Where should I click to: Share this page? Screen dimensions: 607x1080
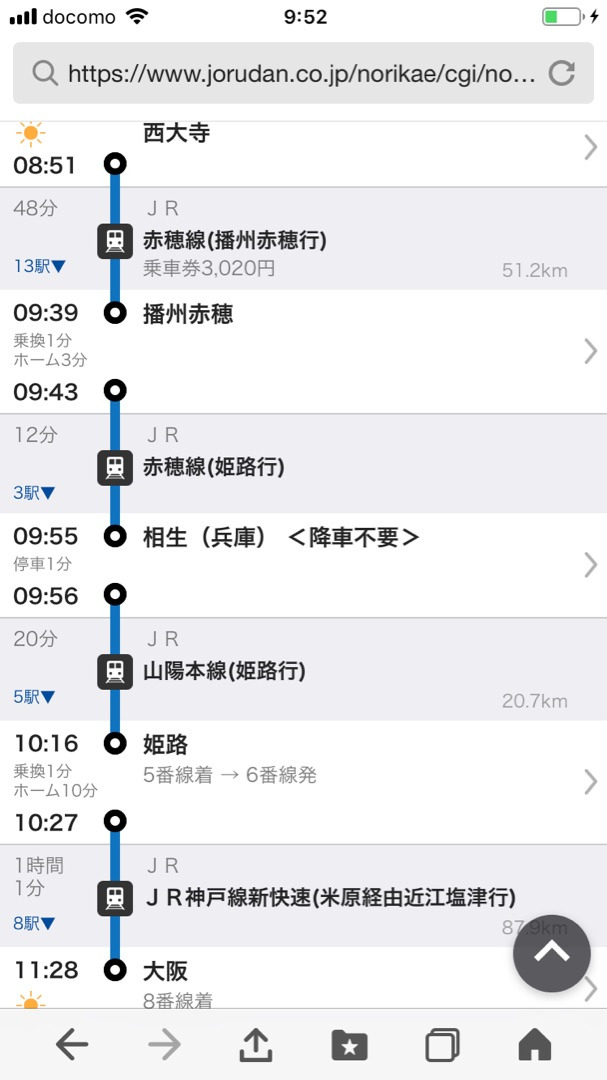[256, 1044]
